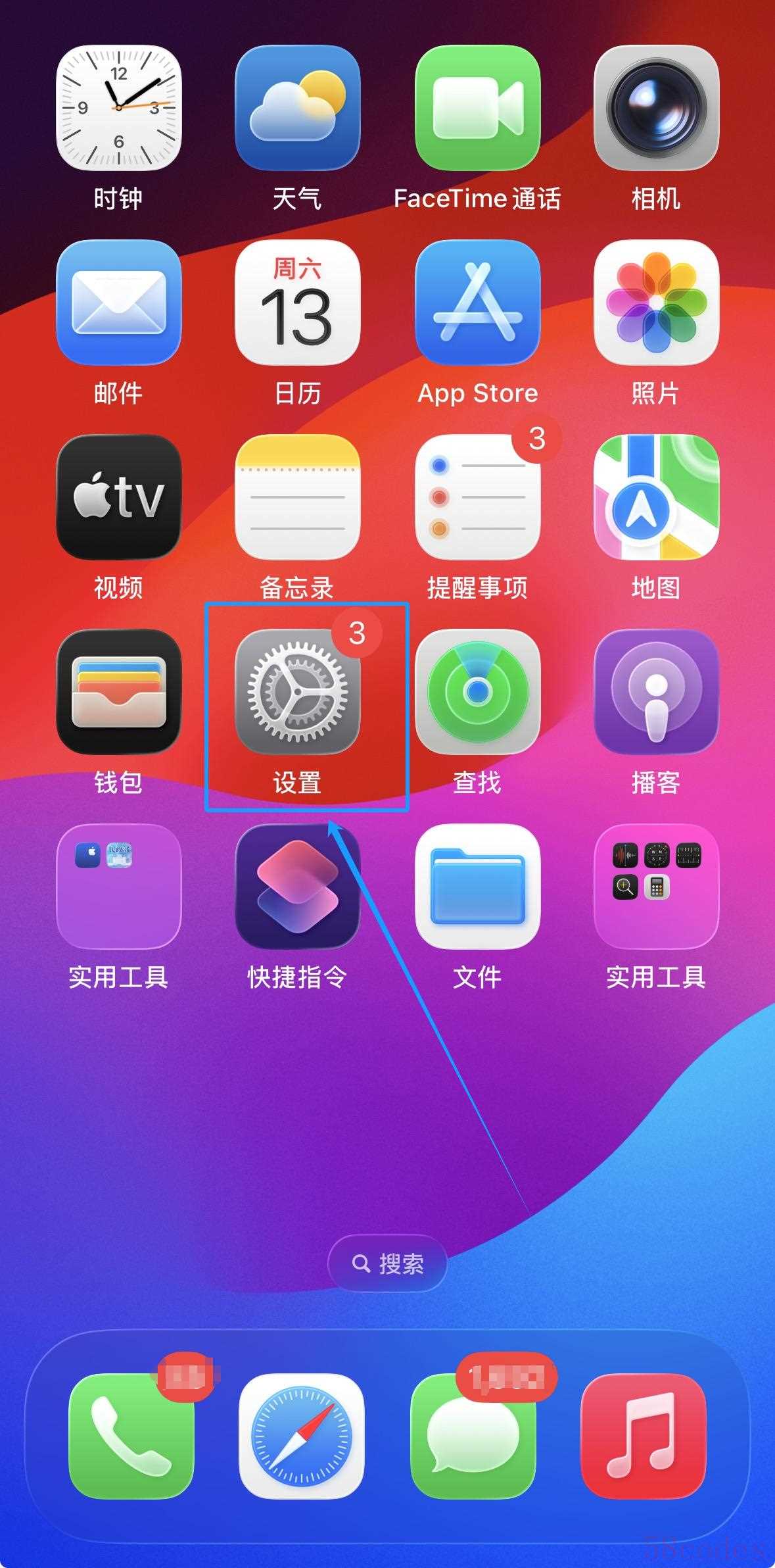Open the 文件 files app
Screen dimensions: 775x1568
(x=477, y=887)
